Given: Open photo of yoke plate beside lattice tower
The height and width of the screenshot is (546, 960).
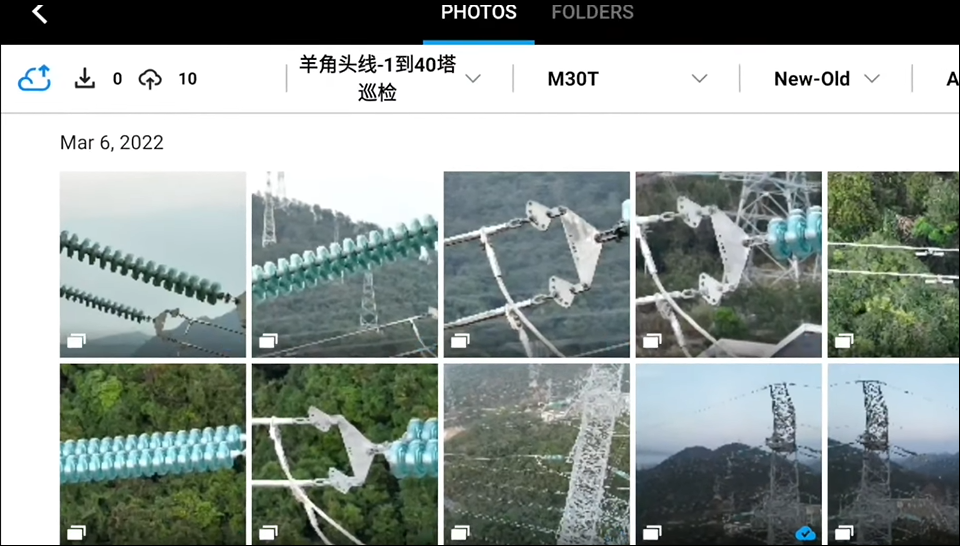Looking at the screenshot, I should pyautogui.click(x=729, y=264).
